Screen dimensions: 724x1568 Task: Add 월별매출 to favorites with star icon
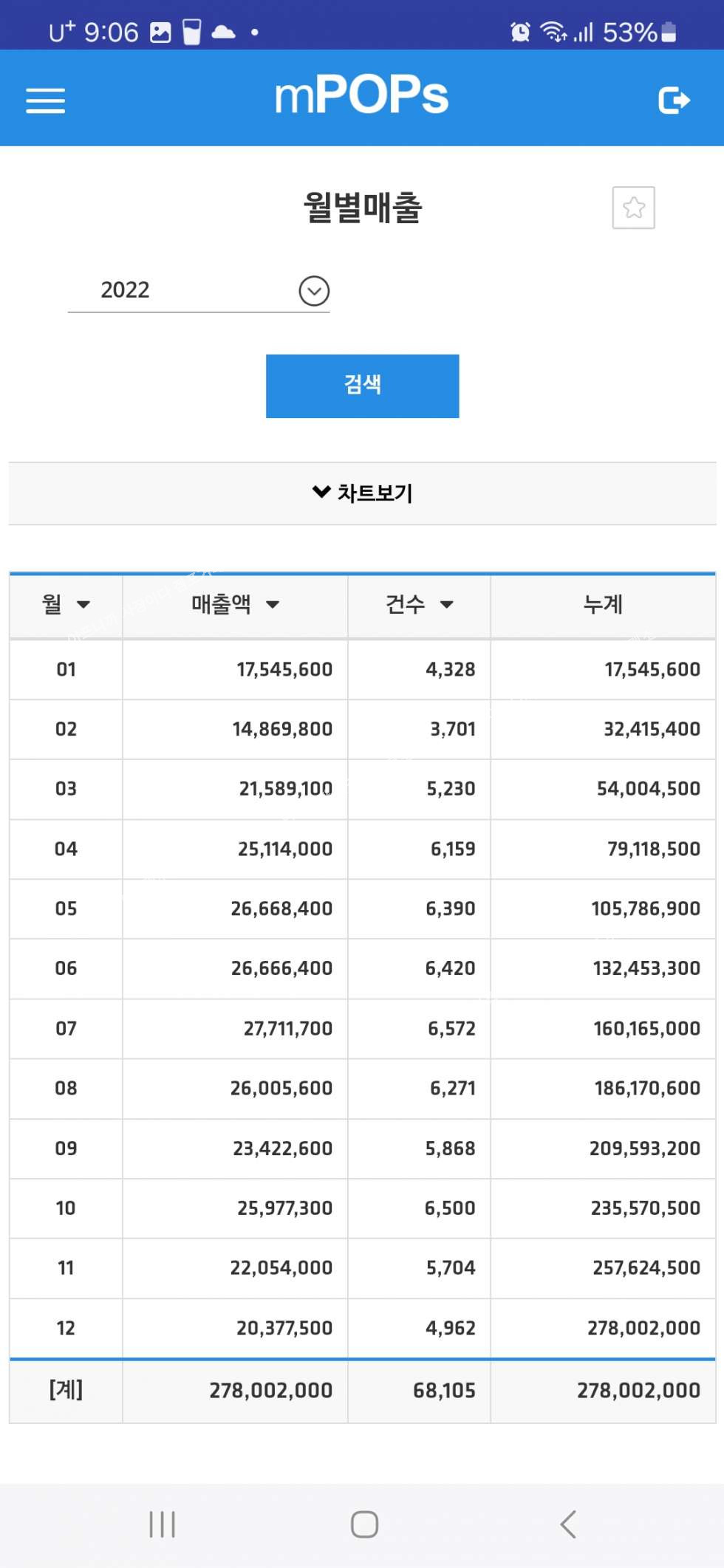(633, 208)
